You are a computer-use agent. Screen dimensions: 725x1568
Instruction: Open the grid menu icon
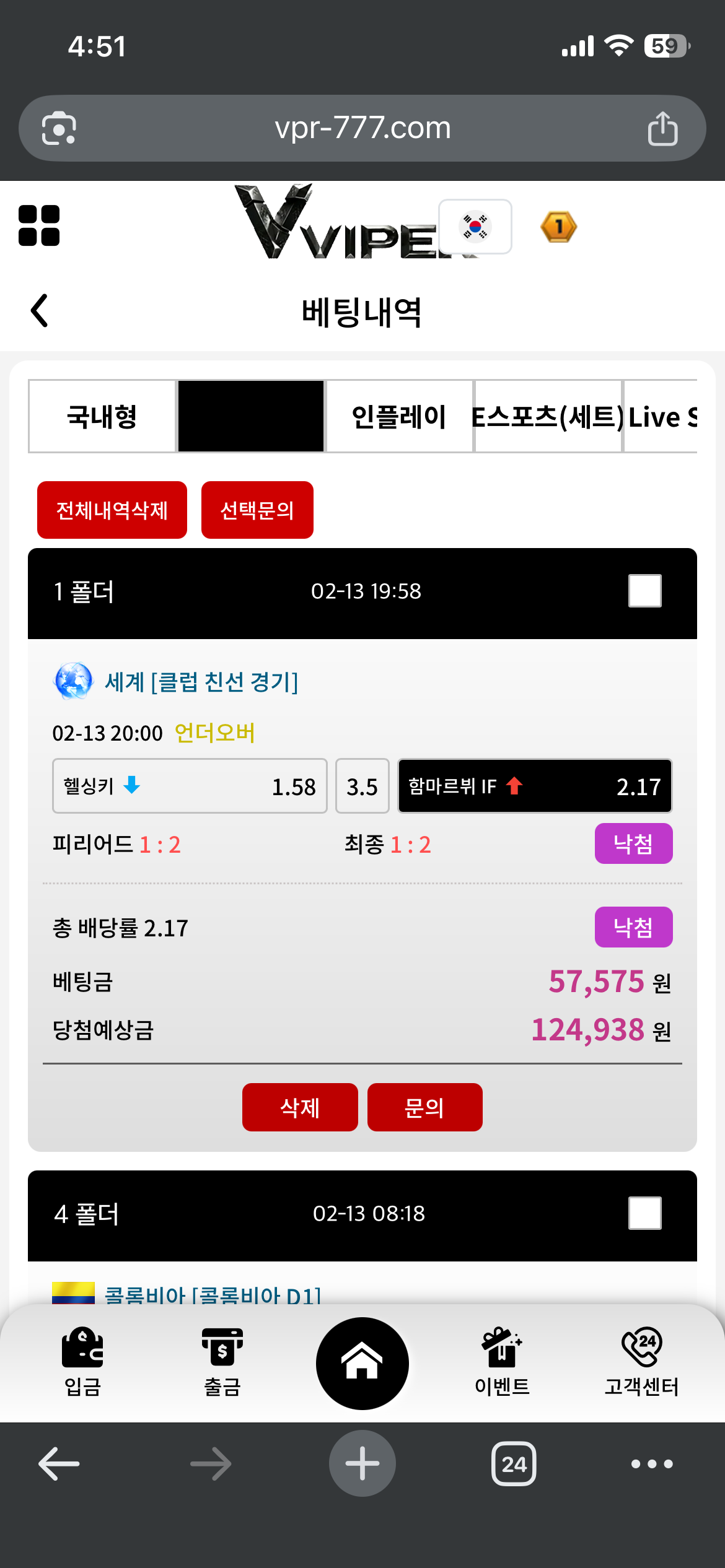(39, 225)
